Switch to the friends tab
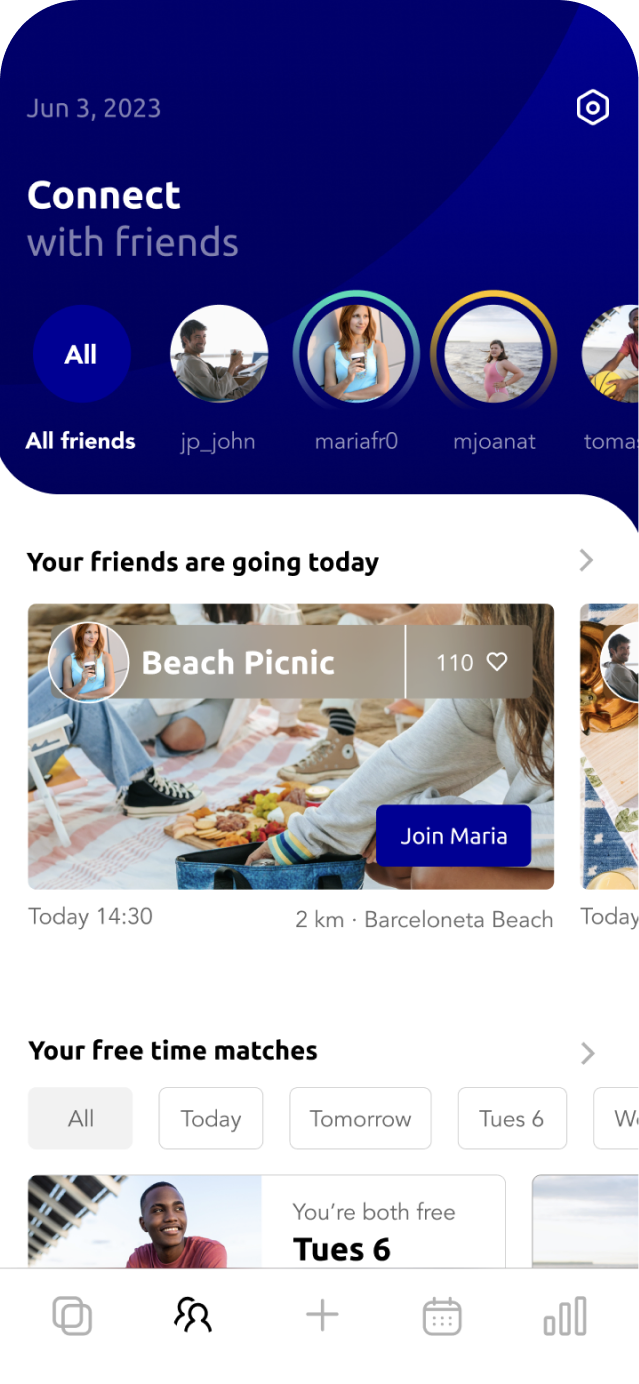The height and width of the screenshot is (1384, 639). (193, 1316)
